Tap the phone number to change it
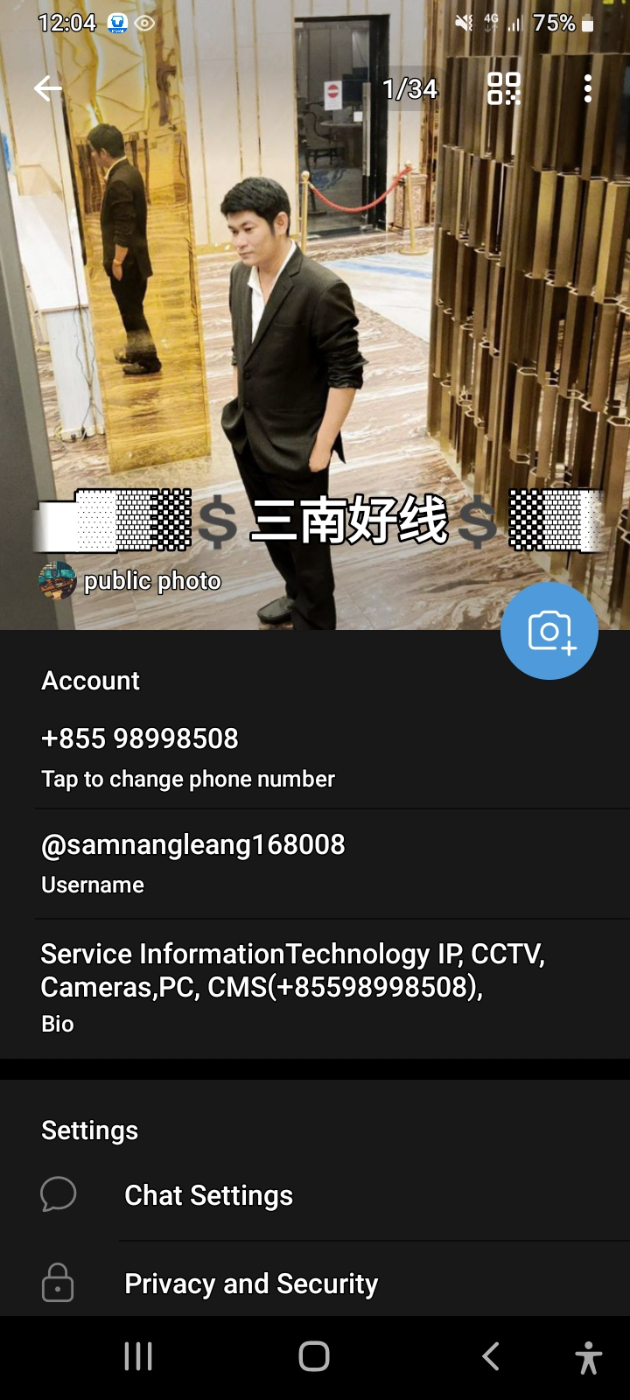 click(315, 757)
